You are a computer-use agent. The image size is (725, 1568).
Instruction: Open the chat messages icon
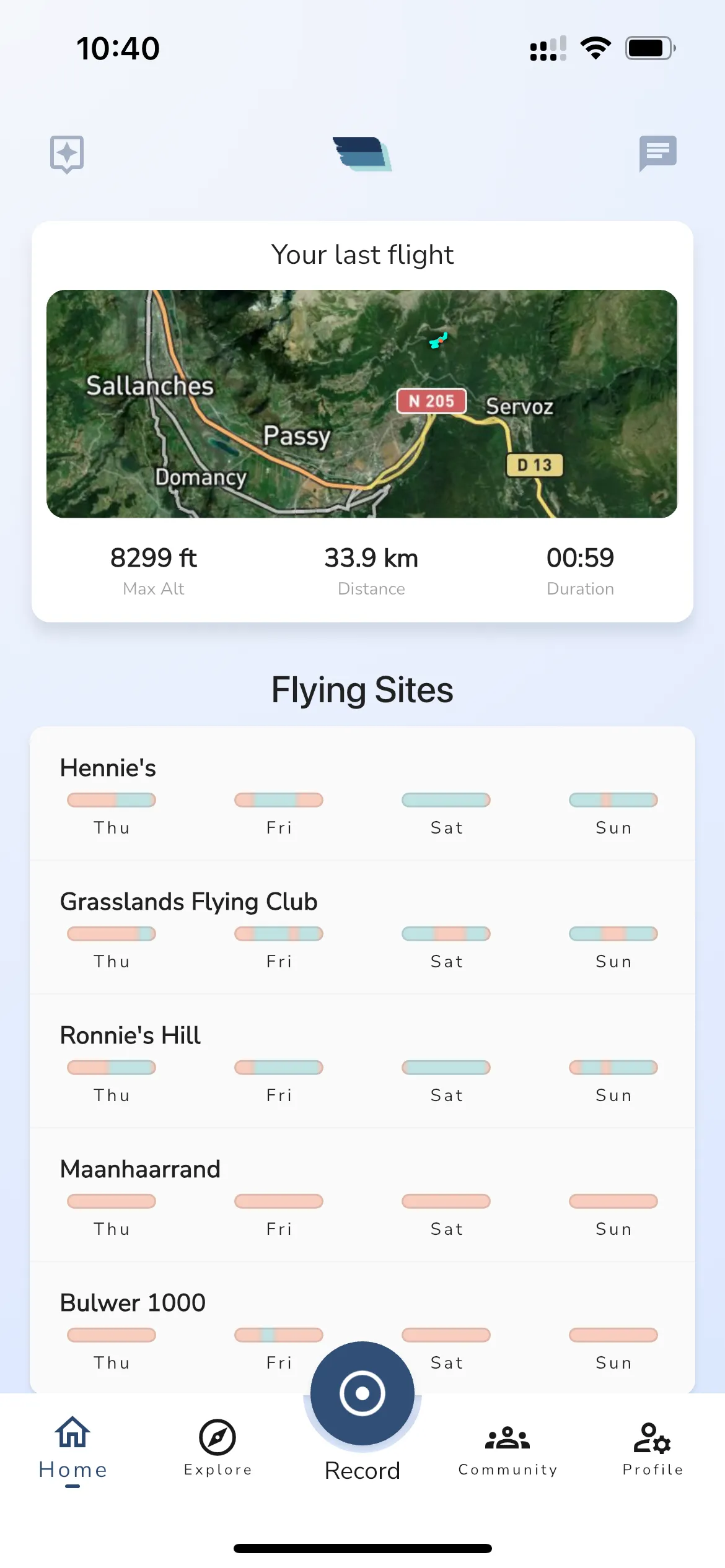coord(657,154)
